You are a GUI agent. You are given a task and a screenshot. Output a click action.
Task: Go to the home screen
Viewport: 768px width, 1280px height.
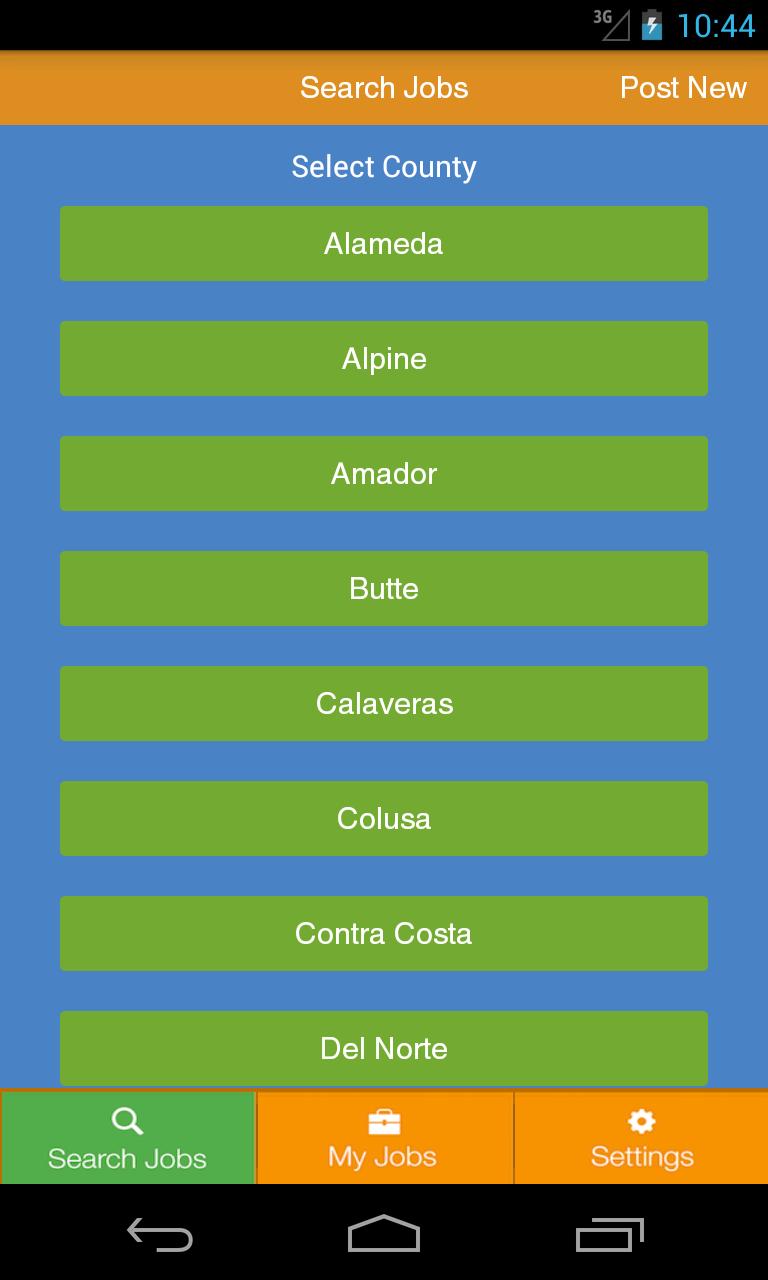click(x=384, y=1235)
